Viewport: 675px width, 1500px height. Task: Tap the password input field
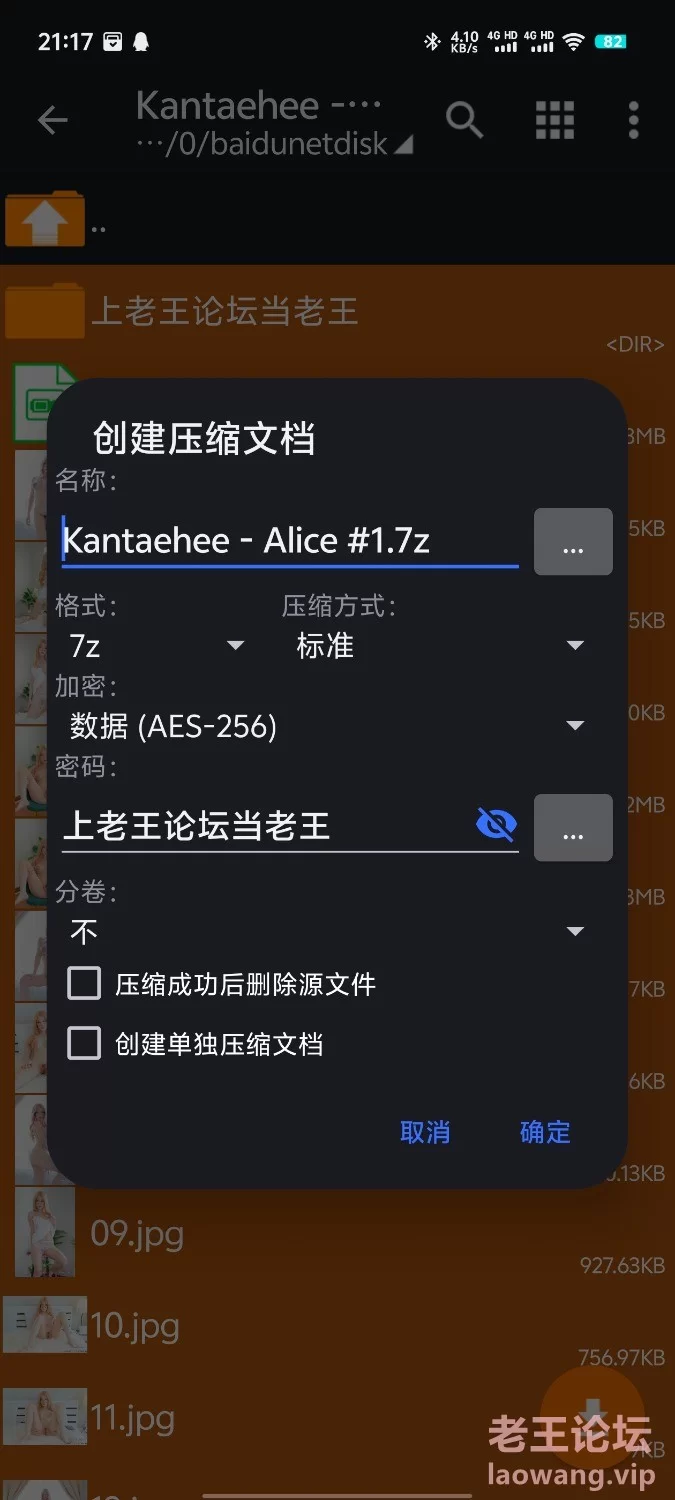click(266, 826)
